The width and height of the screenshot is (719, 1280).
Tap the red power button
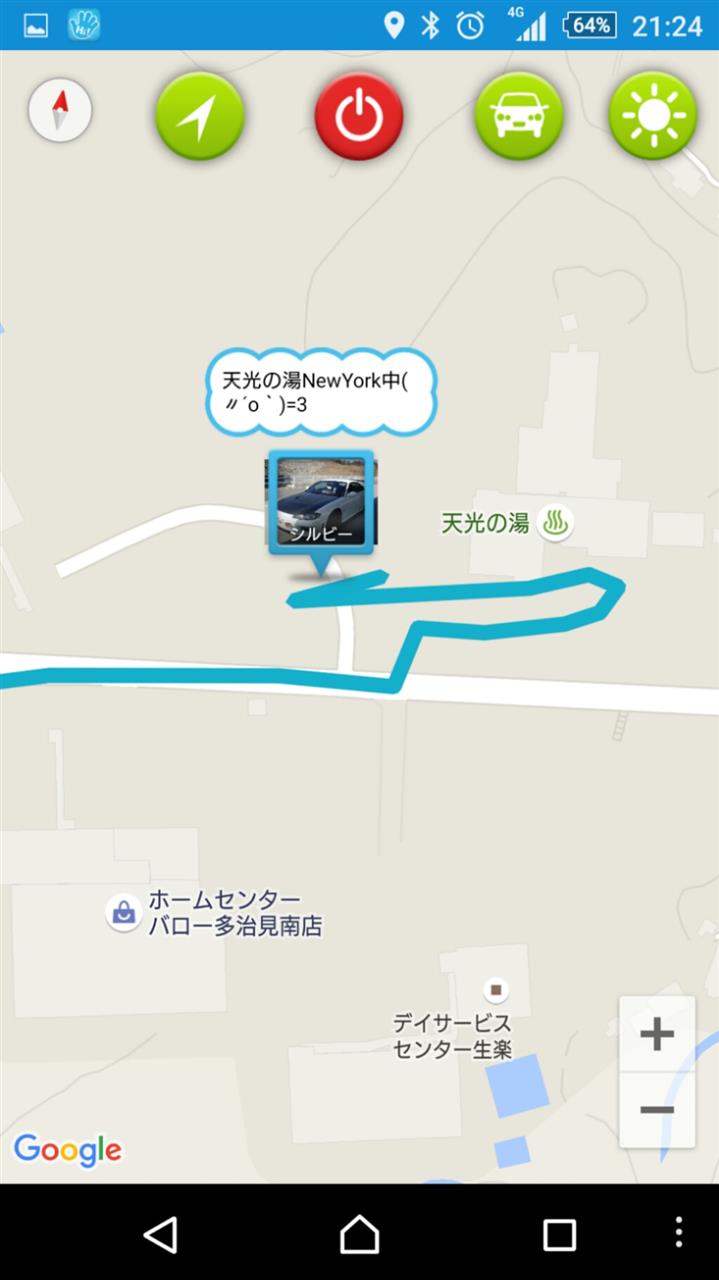(359, 116)
